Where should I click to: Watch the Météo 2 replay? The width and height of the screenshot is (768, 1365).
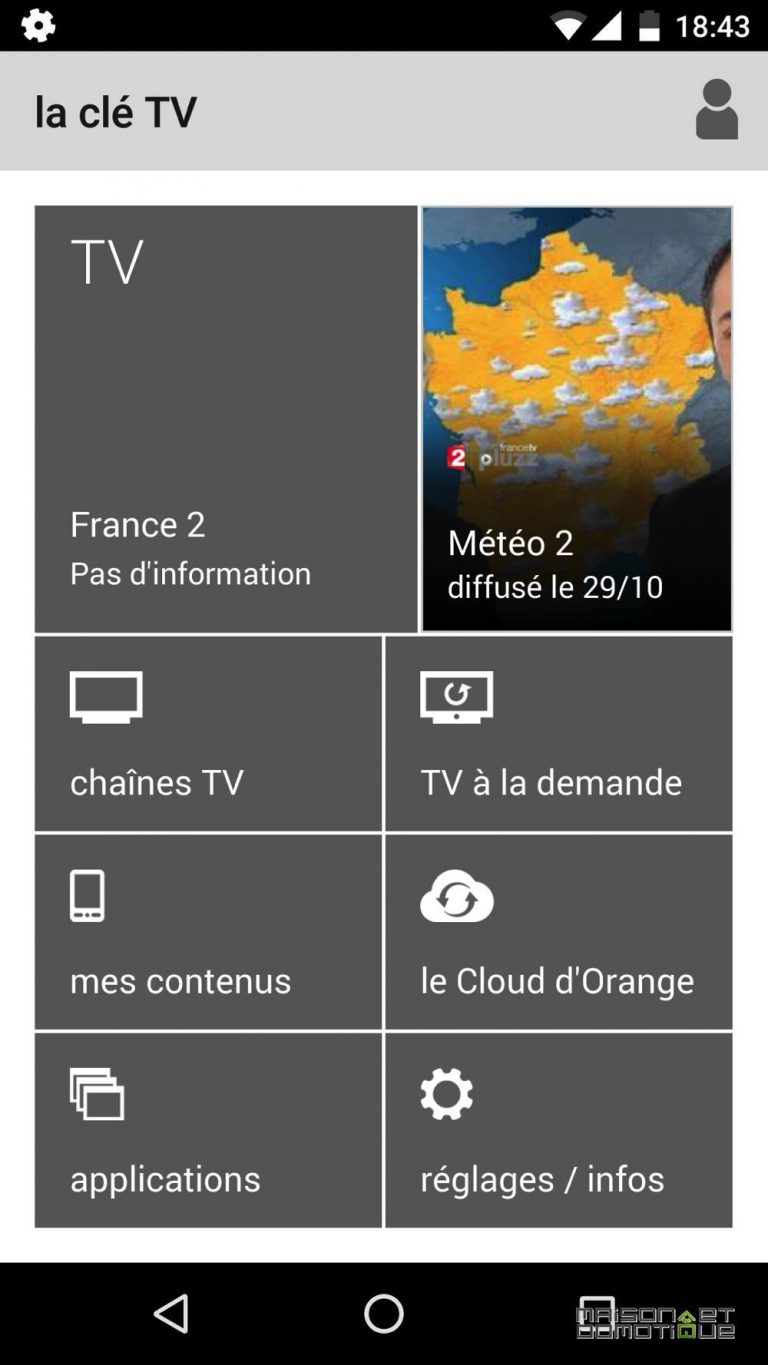[576, 419]
